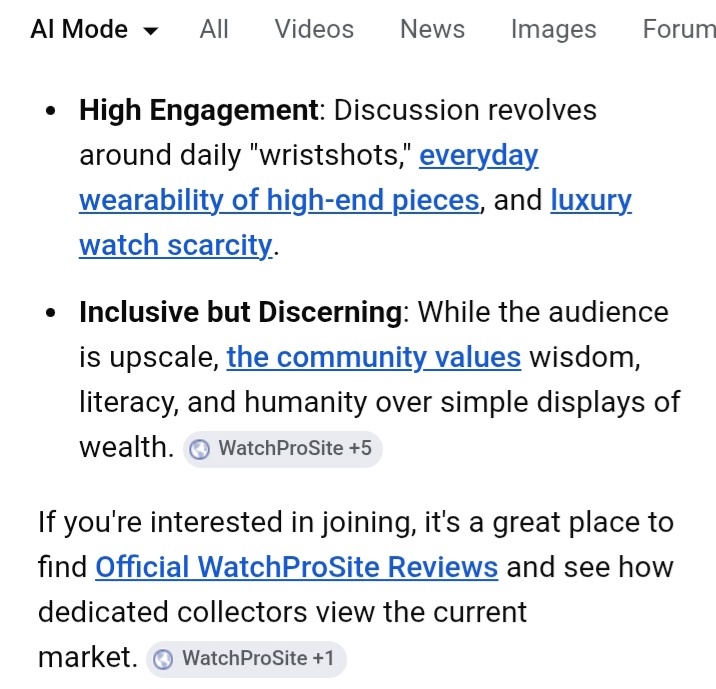Switch to the All tab

tap(214, 29)
